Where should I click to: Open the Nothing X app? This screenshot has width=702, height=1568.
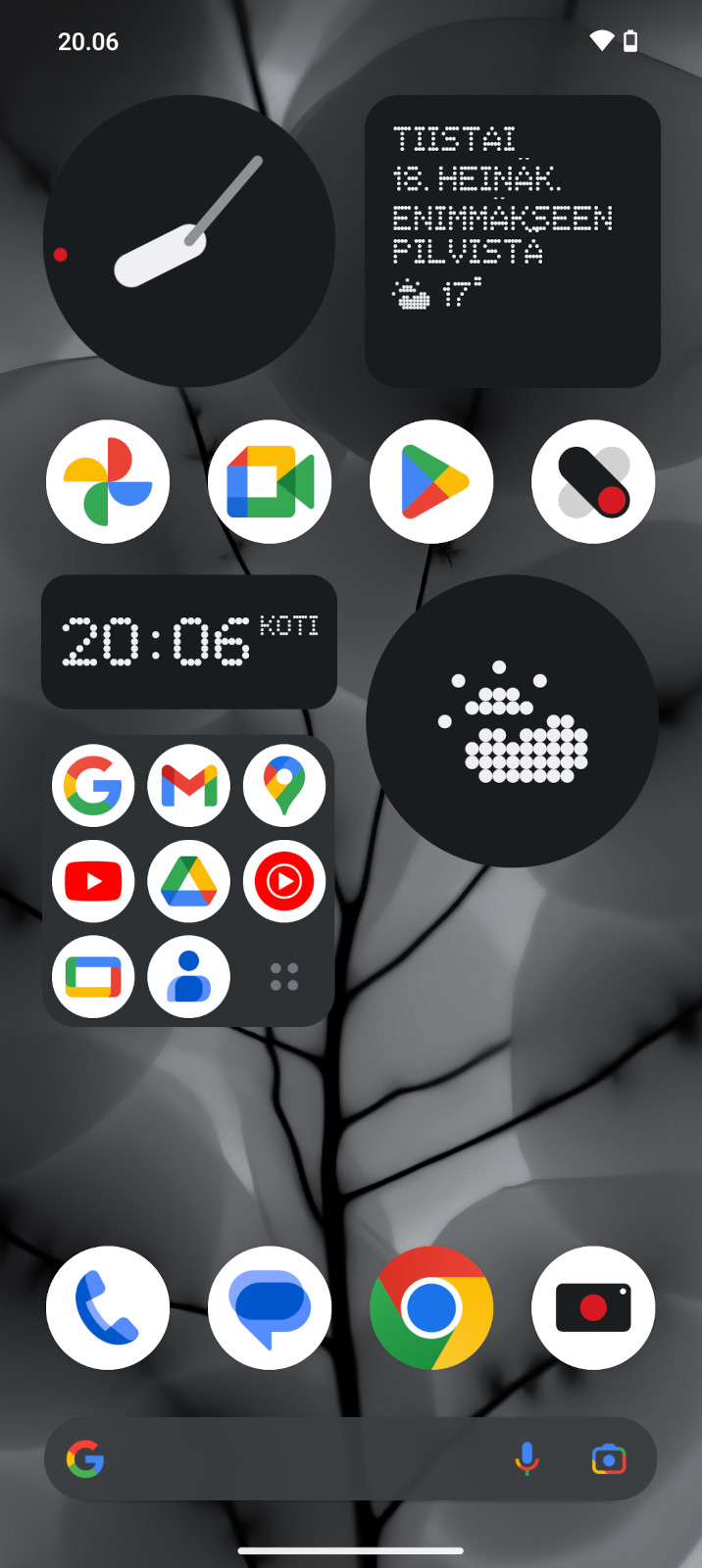click(x=593, y=482)
